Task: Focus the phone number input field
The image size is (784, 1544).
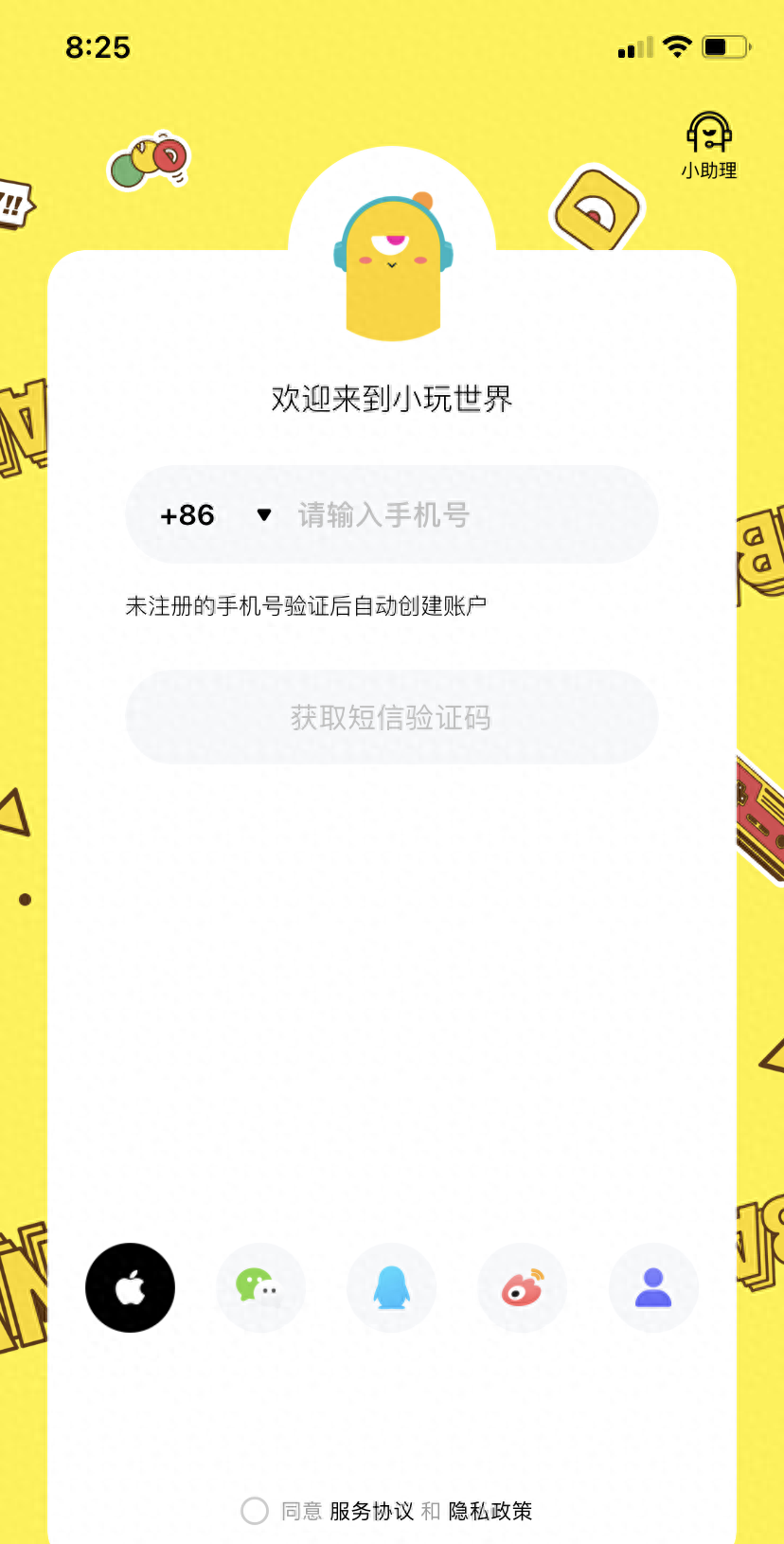Action: click(x=464, y=515)
